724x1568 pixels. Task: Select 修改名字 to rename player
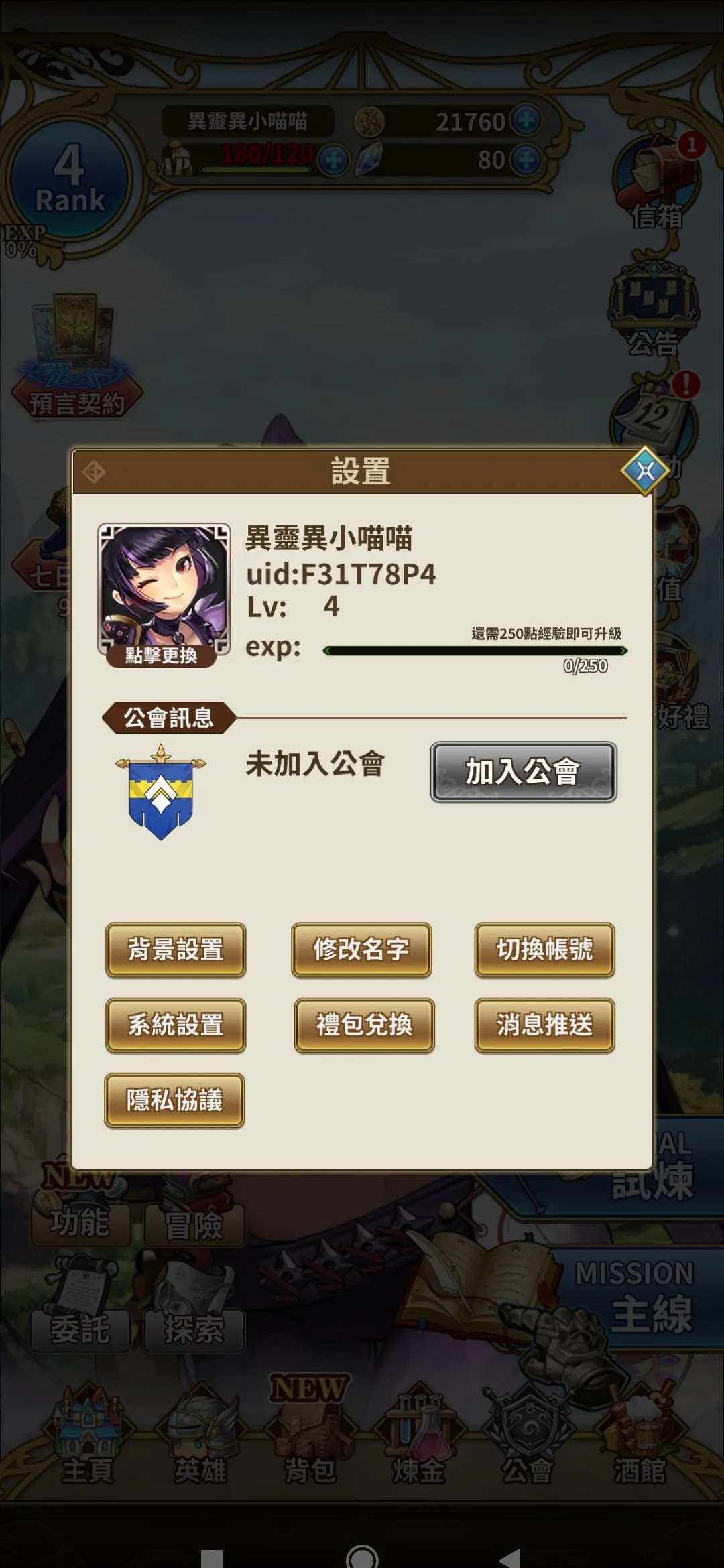pyautogui.click(x=361, y=950)
